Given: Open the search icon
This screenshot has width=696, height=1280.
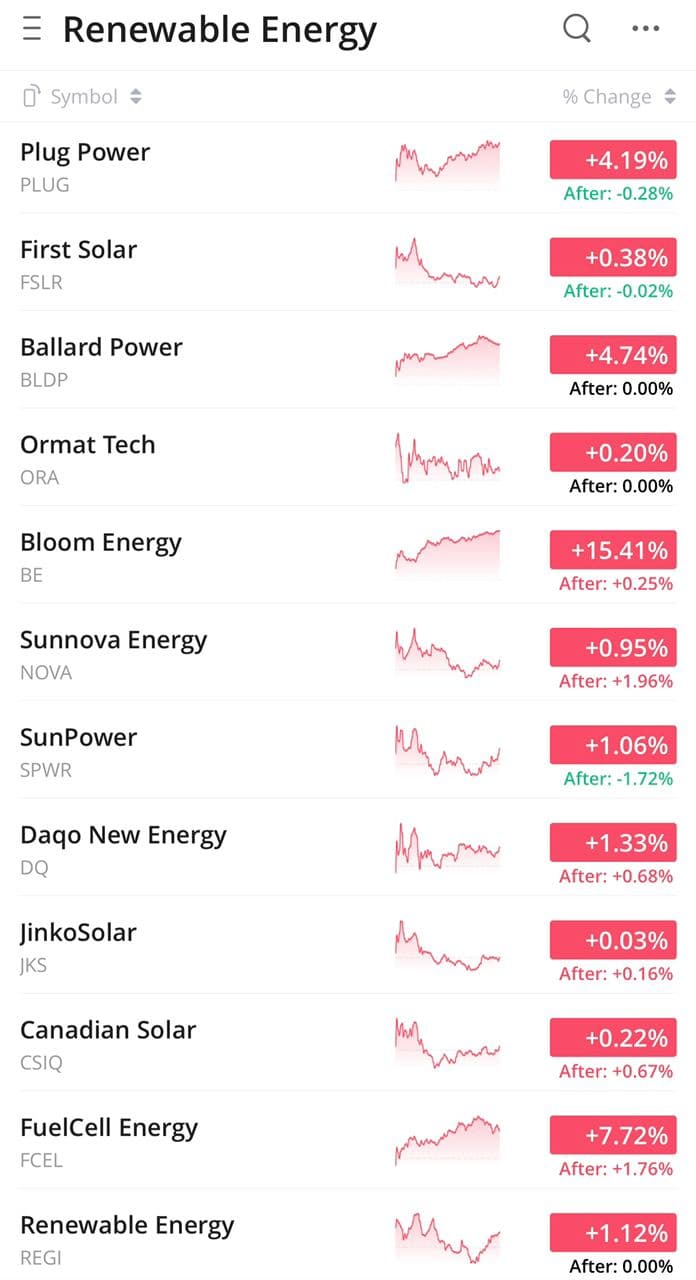Looking at the screenshot, I should click(x=577, y=29).
